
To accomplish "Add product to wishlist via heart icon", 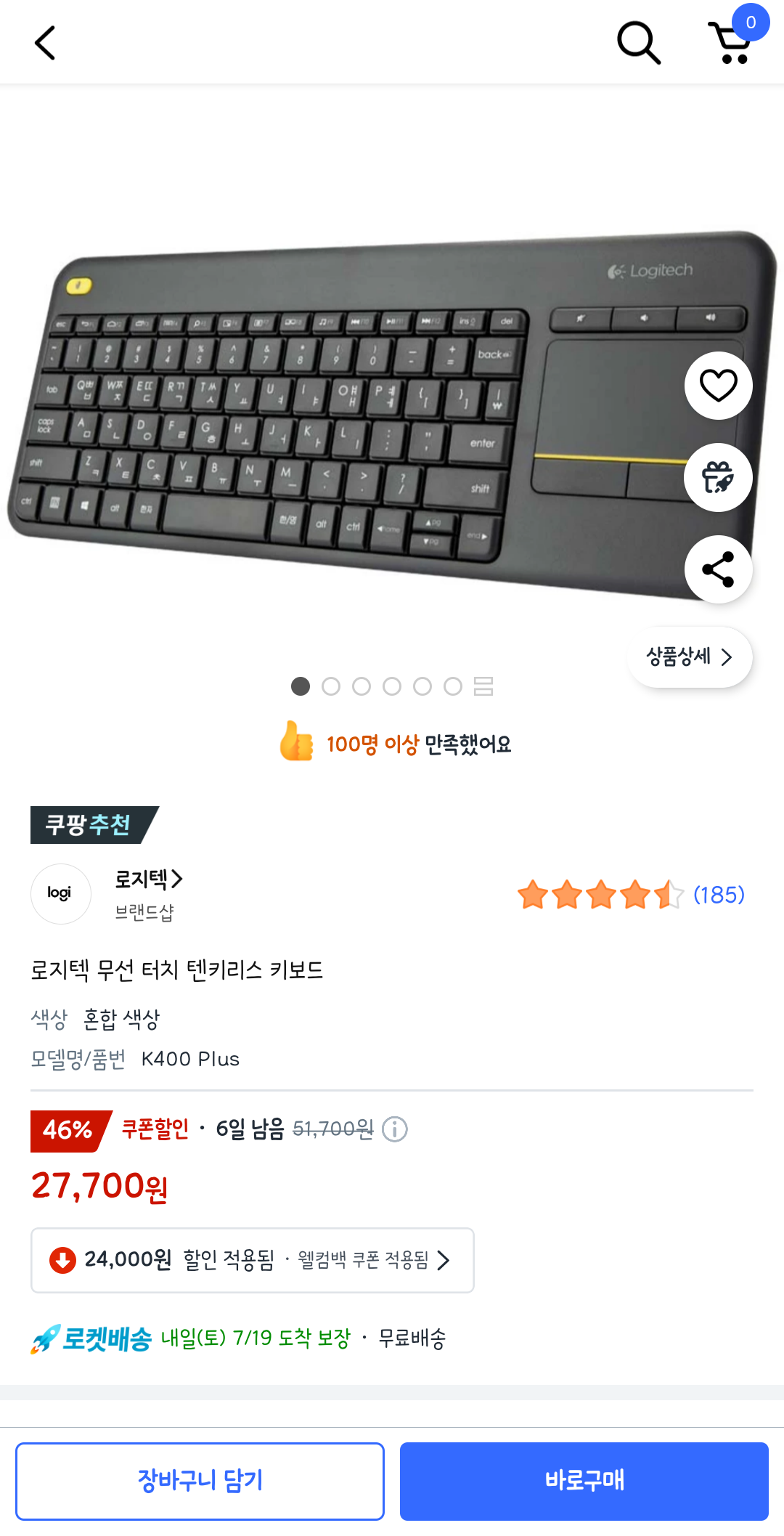I will [x=717, y=386].
